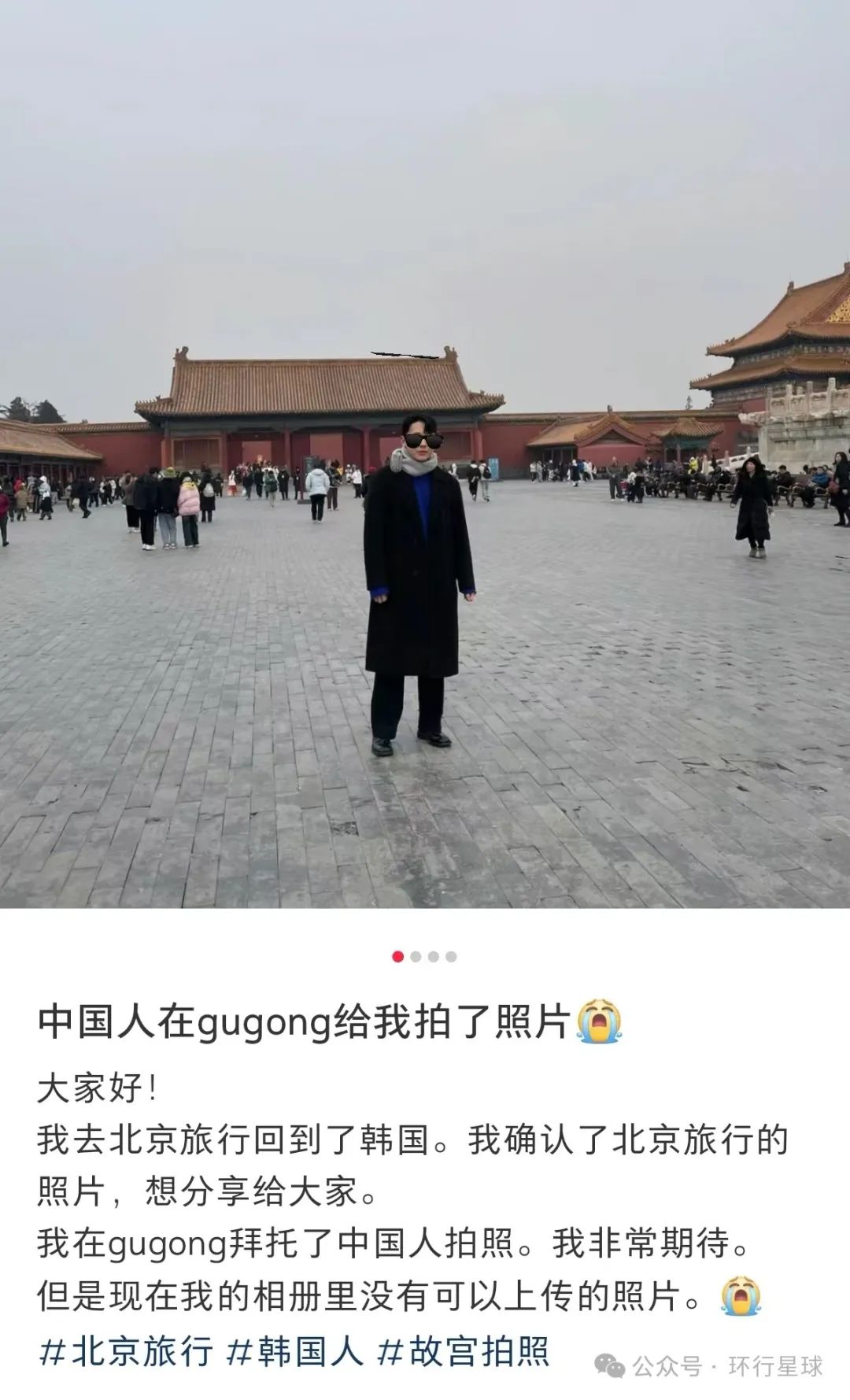Open the #故宫拍照 hashtag
The image size is (850, 1400).
pos(464,1352)
